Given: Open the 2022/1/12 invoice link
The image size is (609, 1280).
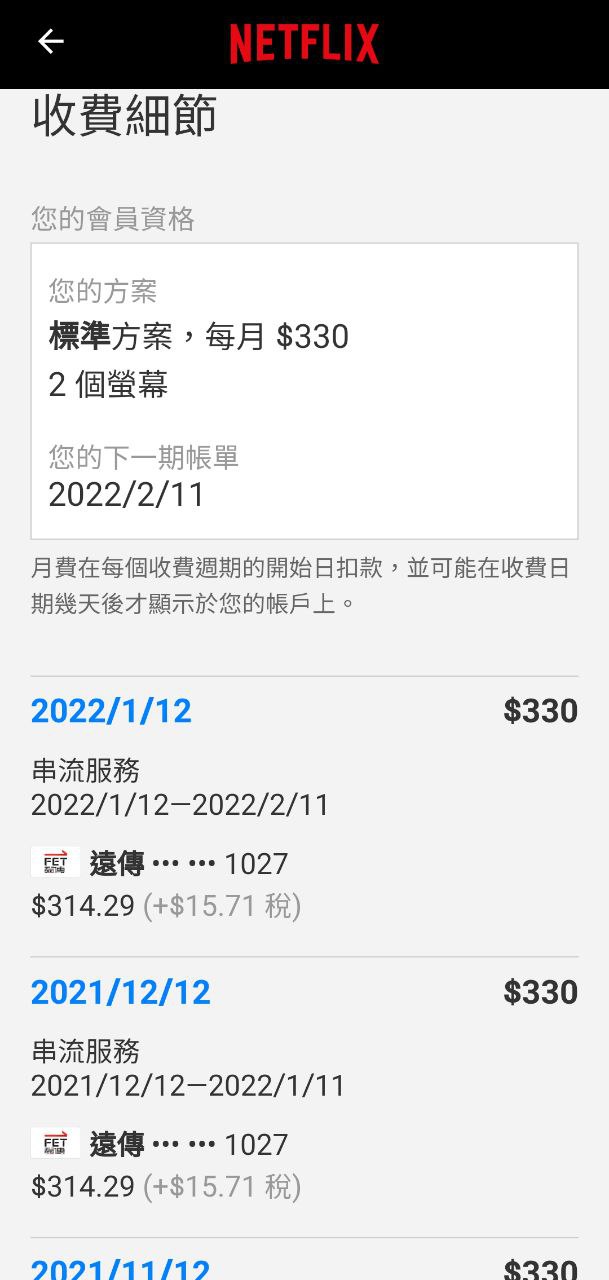Looking at the screenshot, I should click(111, 711).
